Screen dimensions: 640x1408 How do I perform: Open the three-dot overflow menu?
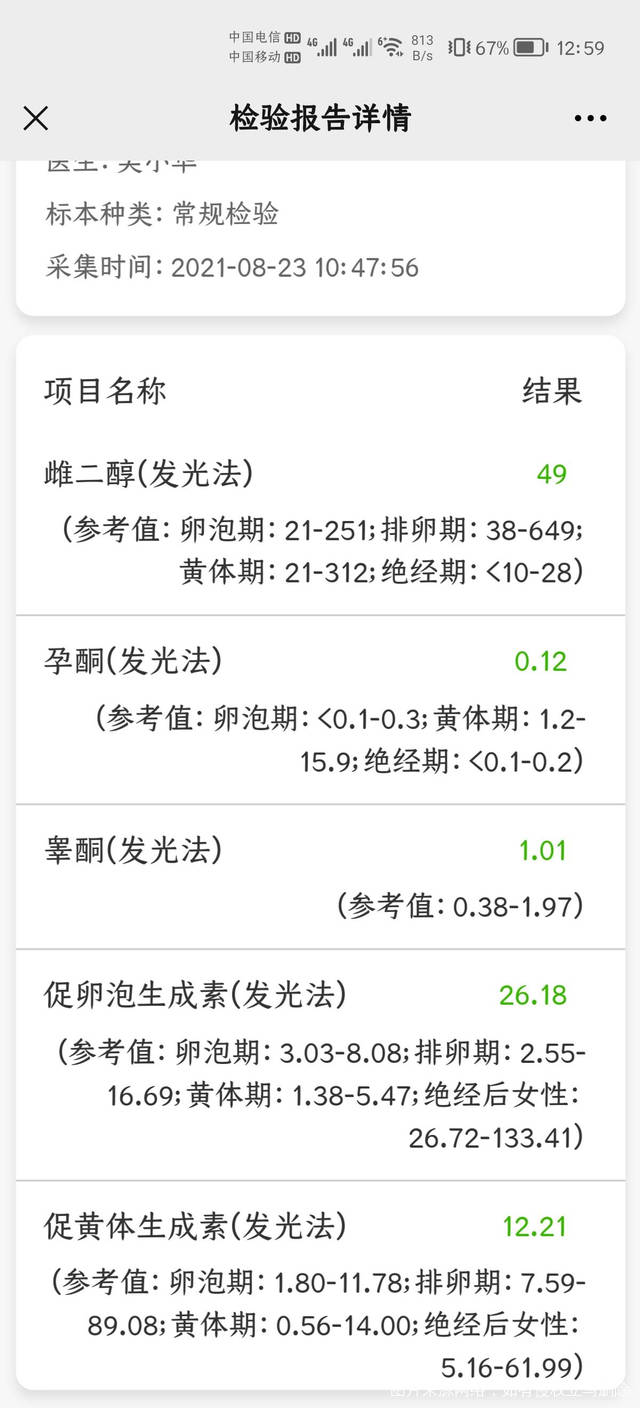[x=590, y=119]
